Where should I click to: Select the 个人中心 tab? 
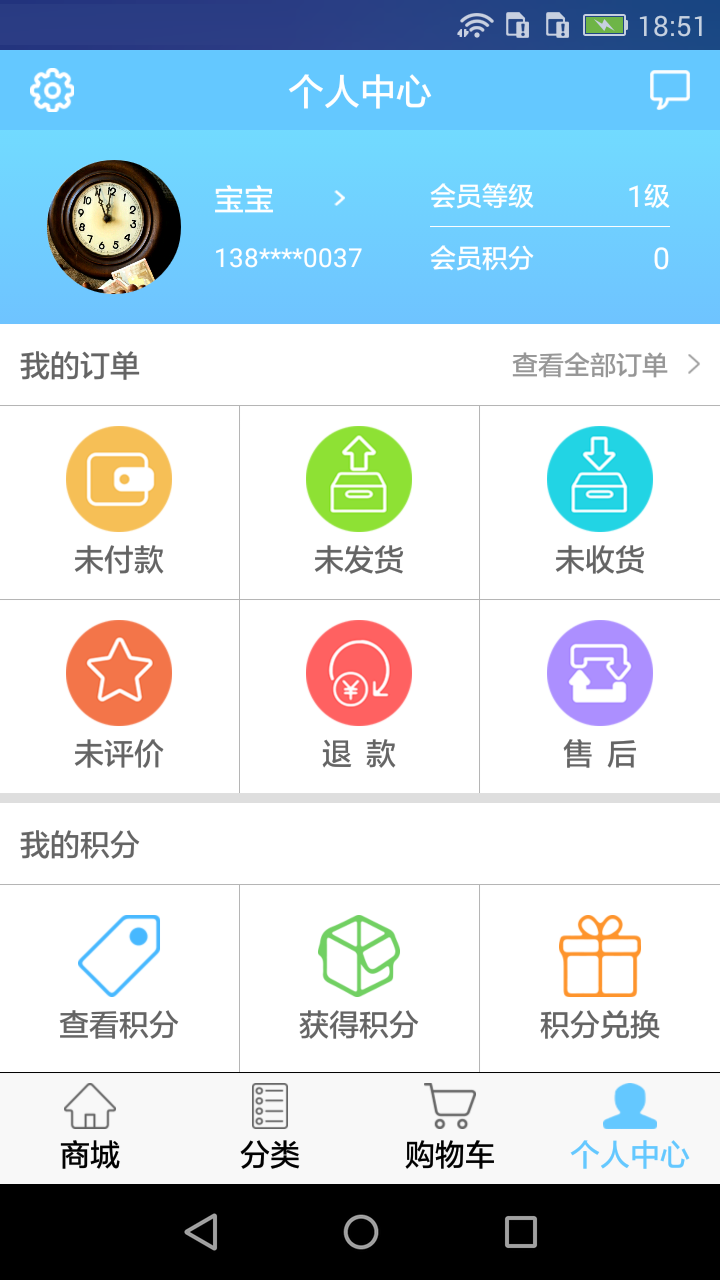630,1128
